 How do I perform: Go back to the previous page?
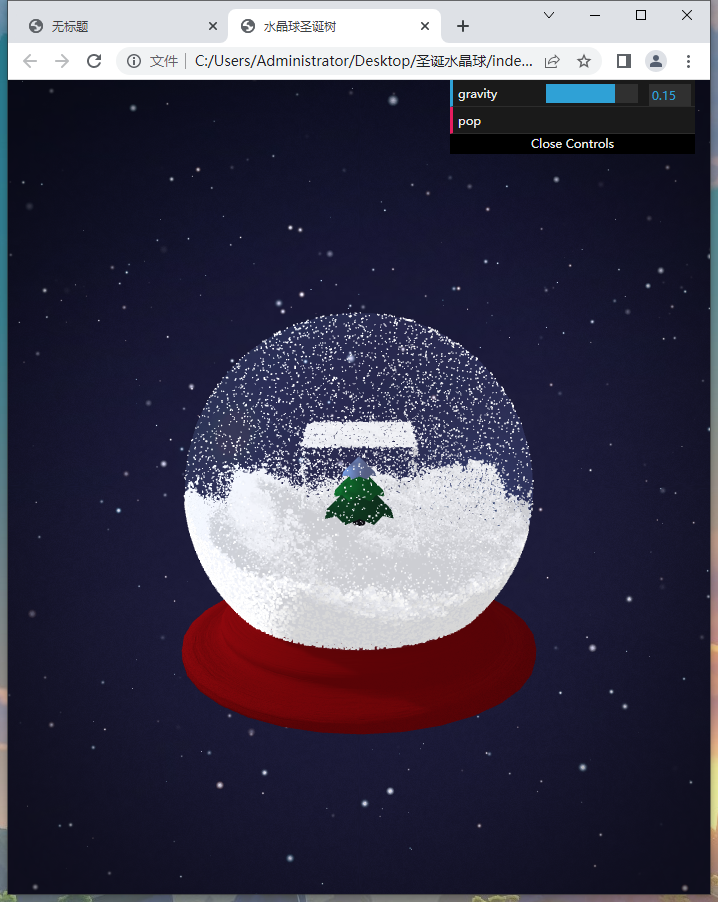coord(30,61)
